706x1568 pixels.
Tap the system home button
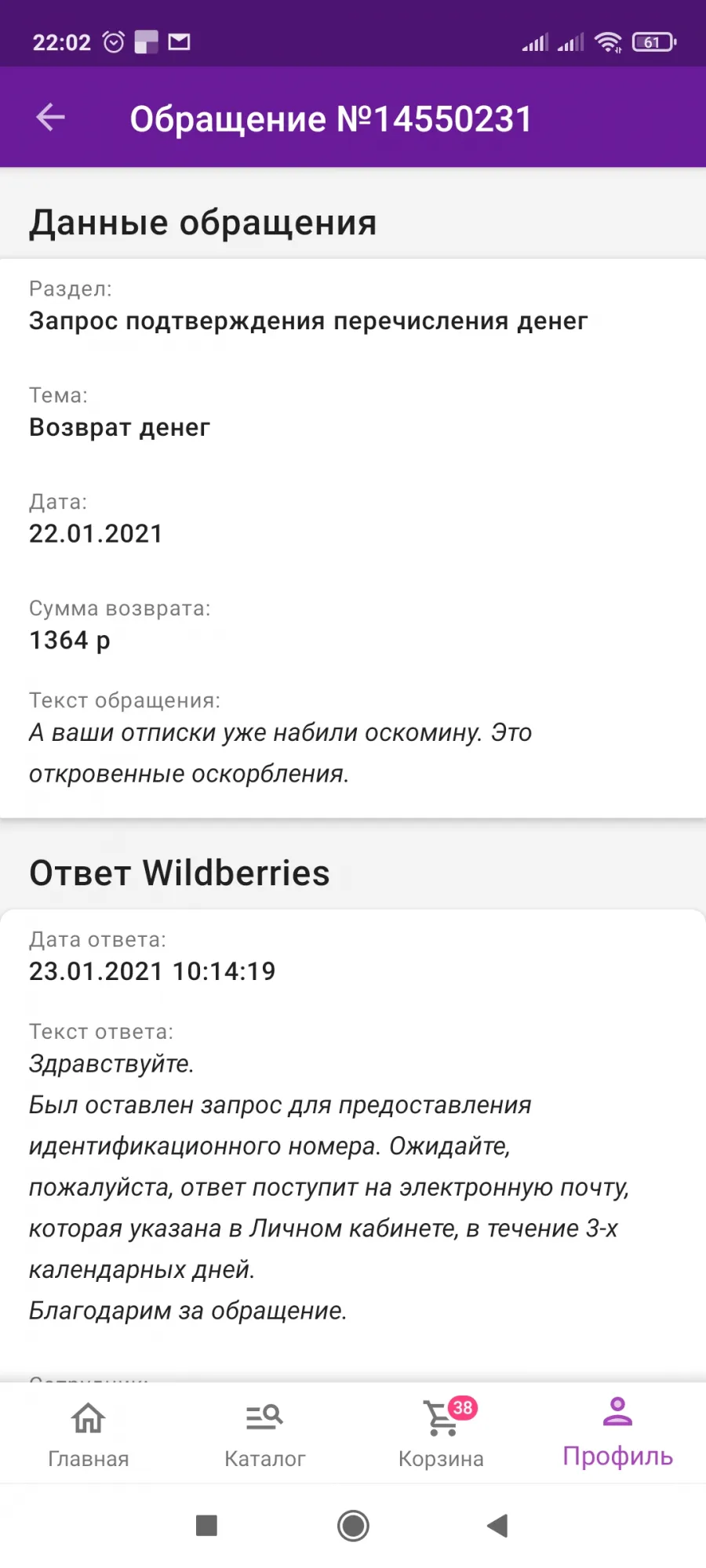pos(353,1526)
